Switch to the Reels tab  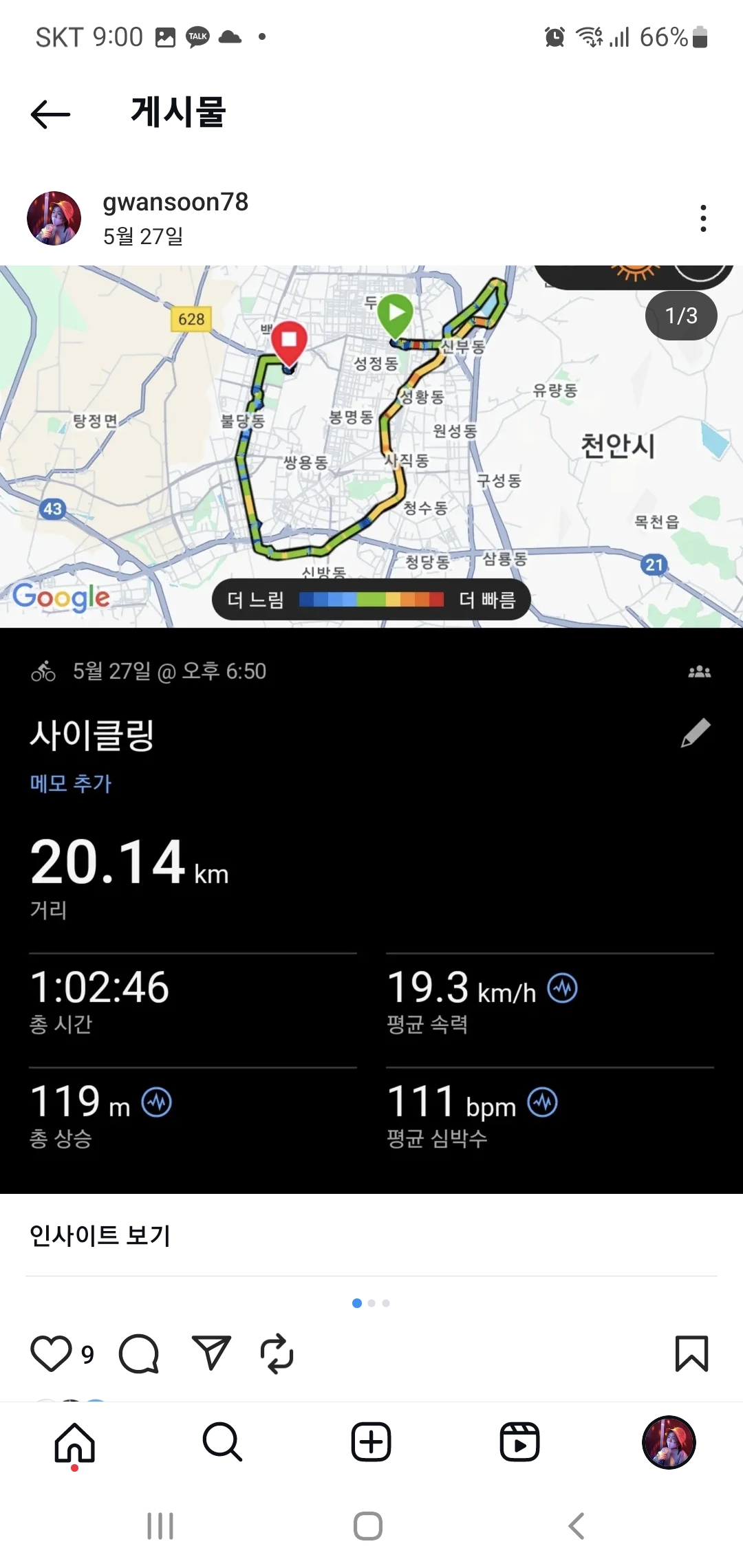(519, 1442)
